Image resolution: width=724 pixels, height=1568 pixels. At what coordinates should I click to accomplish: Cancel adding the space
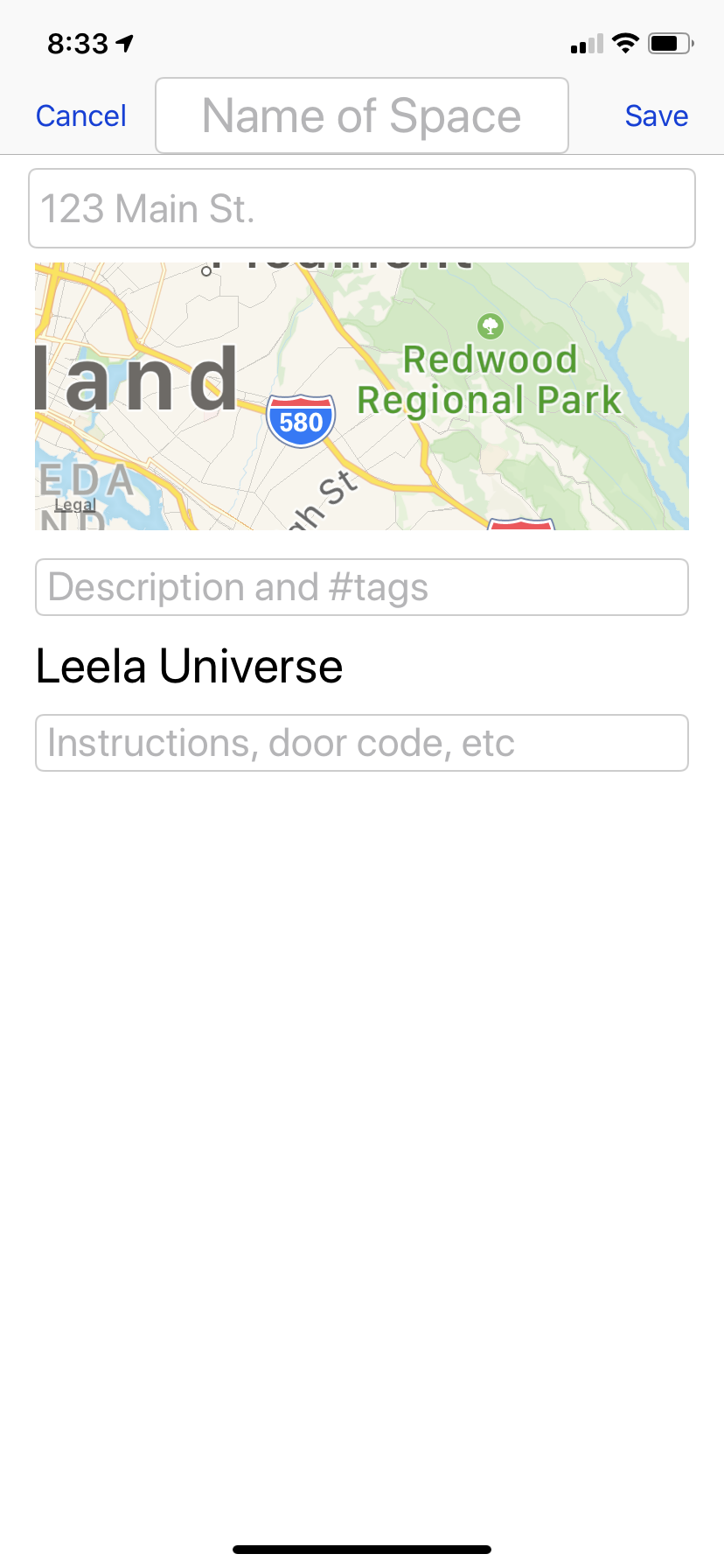click(x=80, y=115)
